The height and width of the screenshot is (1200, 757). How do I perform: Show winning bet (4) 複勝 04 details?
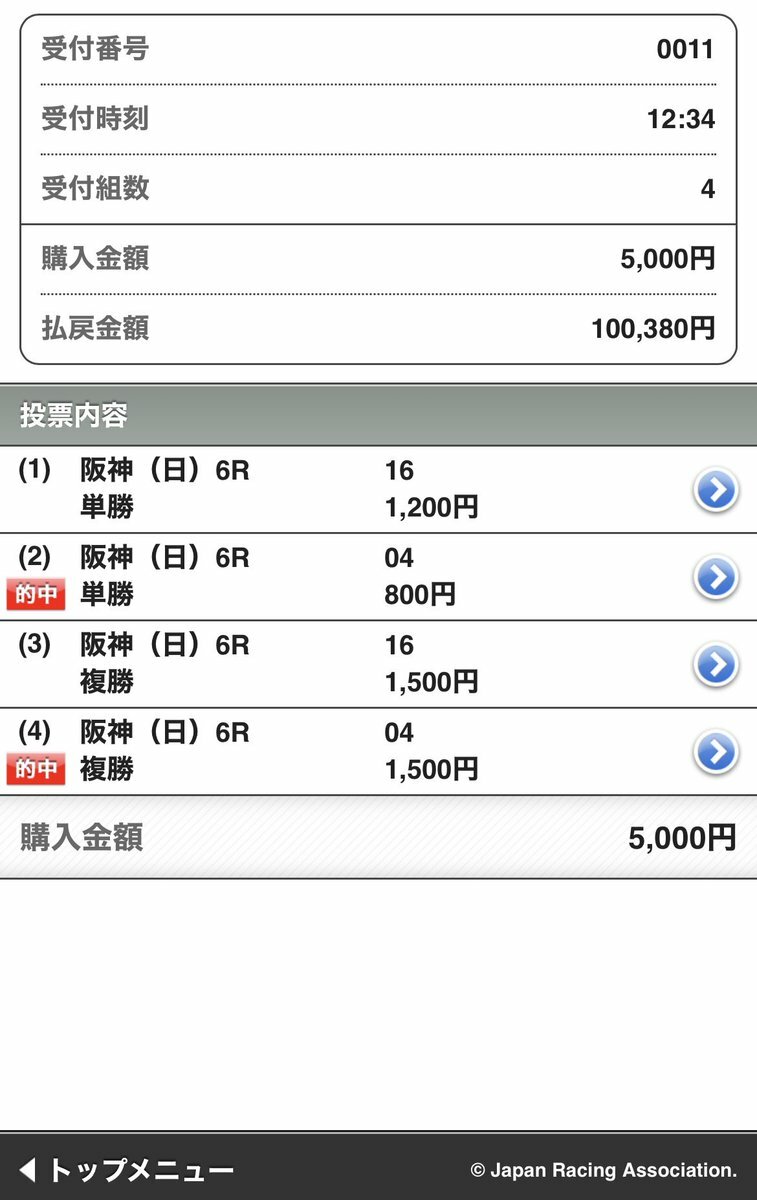click(716, 752)
